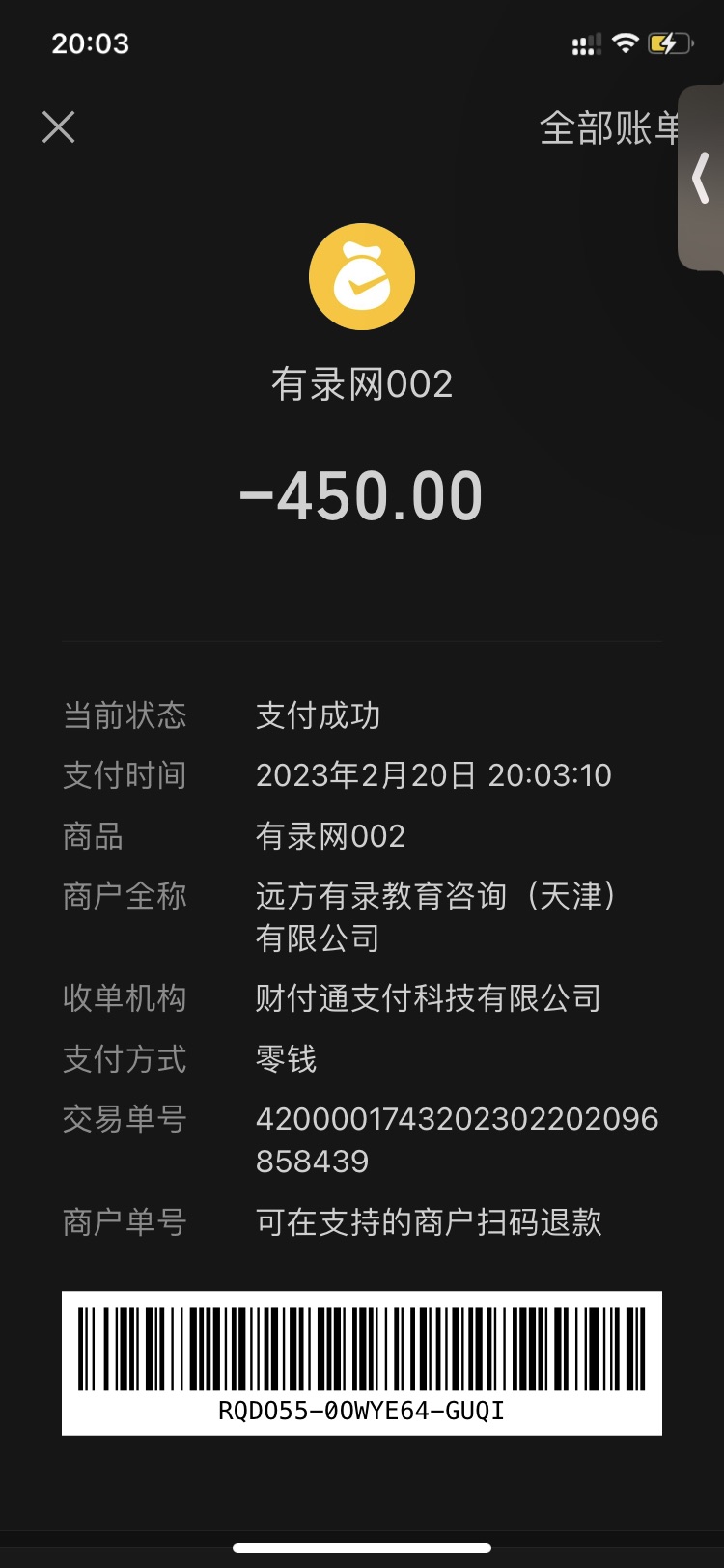Open the 有录网002 merchant icon
724x1568 pixels.
point(362,277)
